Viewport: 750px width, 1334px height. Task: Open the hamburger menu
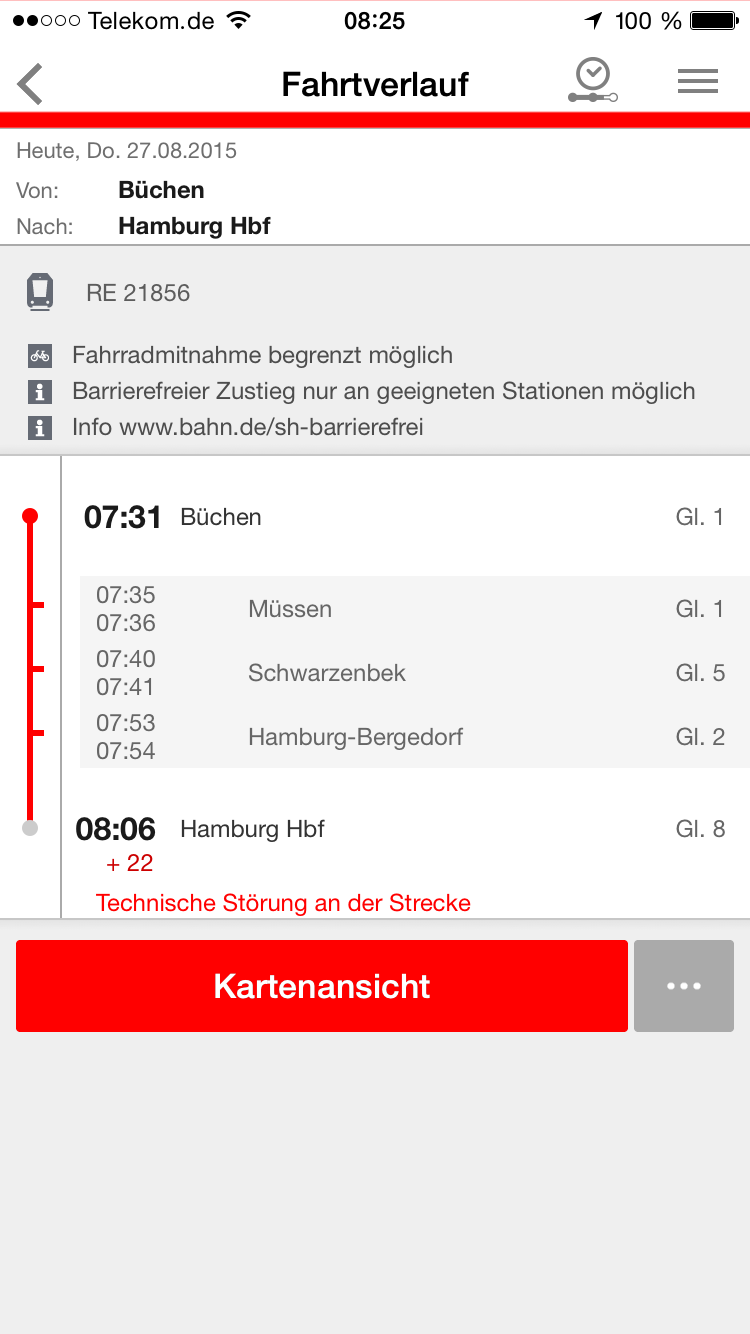click(x=698, y=82)
